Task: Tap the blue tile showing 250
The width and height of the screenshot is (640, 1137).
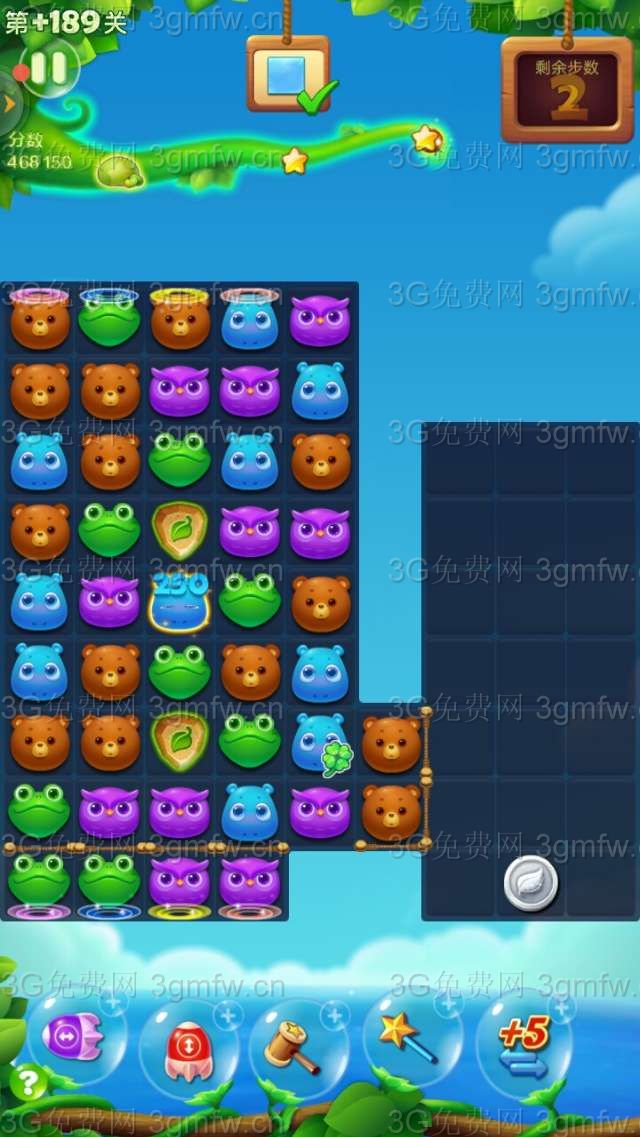Action: 180,601
